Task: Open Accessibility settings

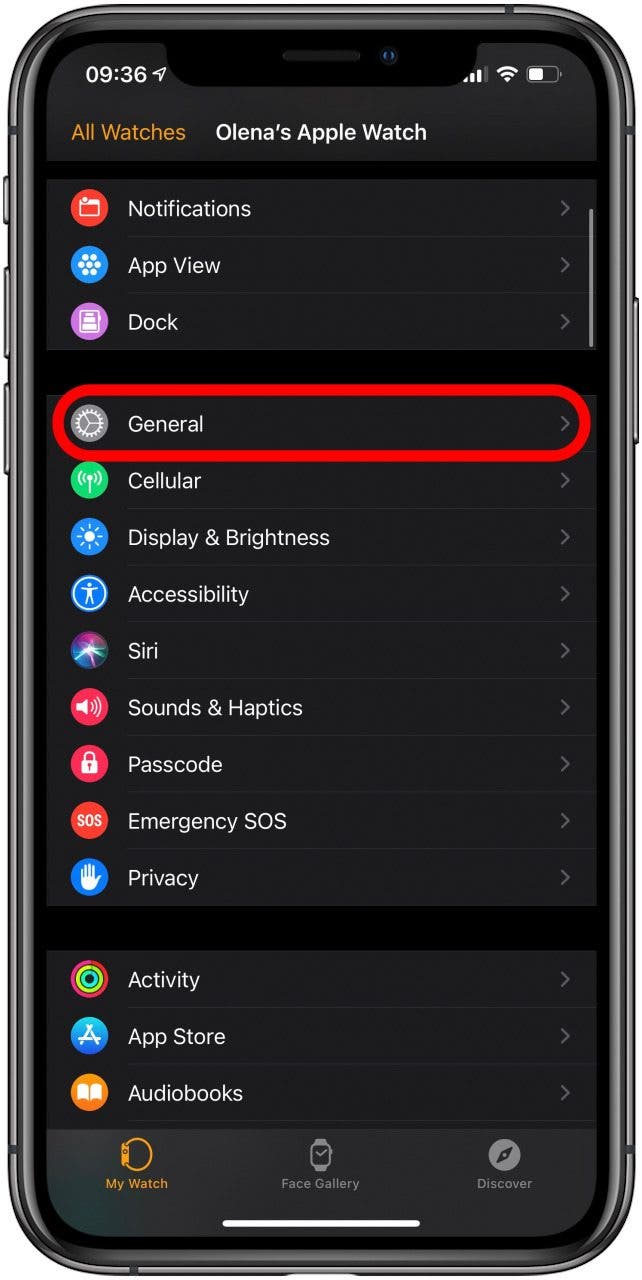Action: [321, 594]
